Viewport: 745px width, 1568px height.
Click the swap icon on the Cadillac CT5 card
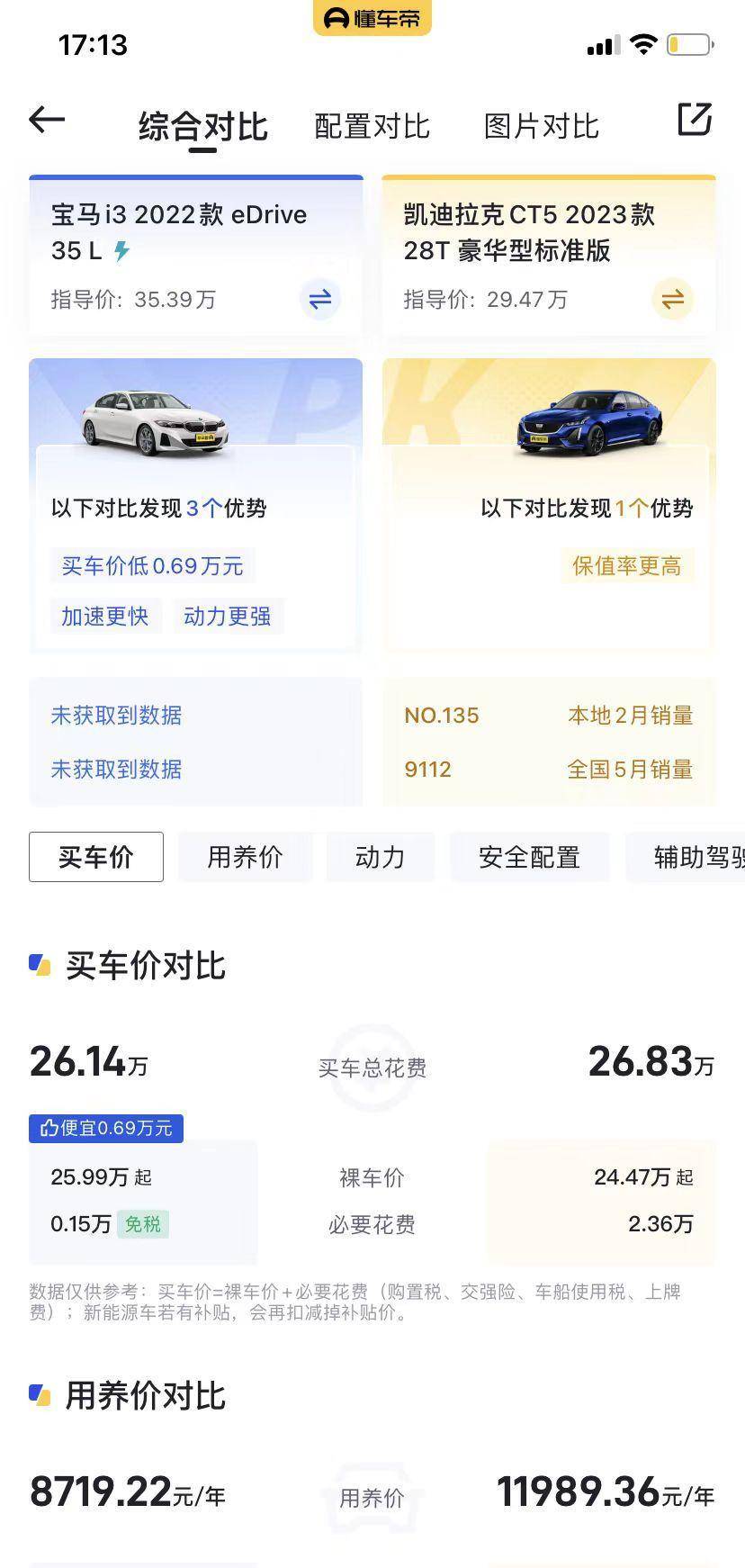click(673, 300)
